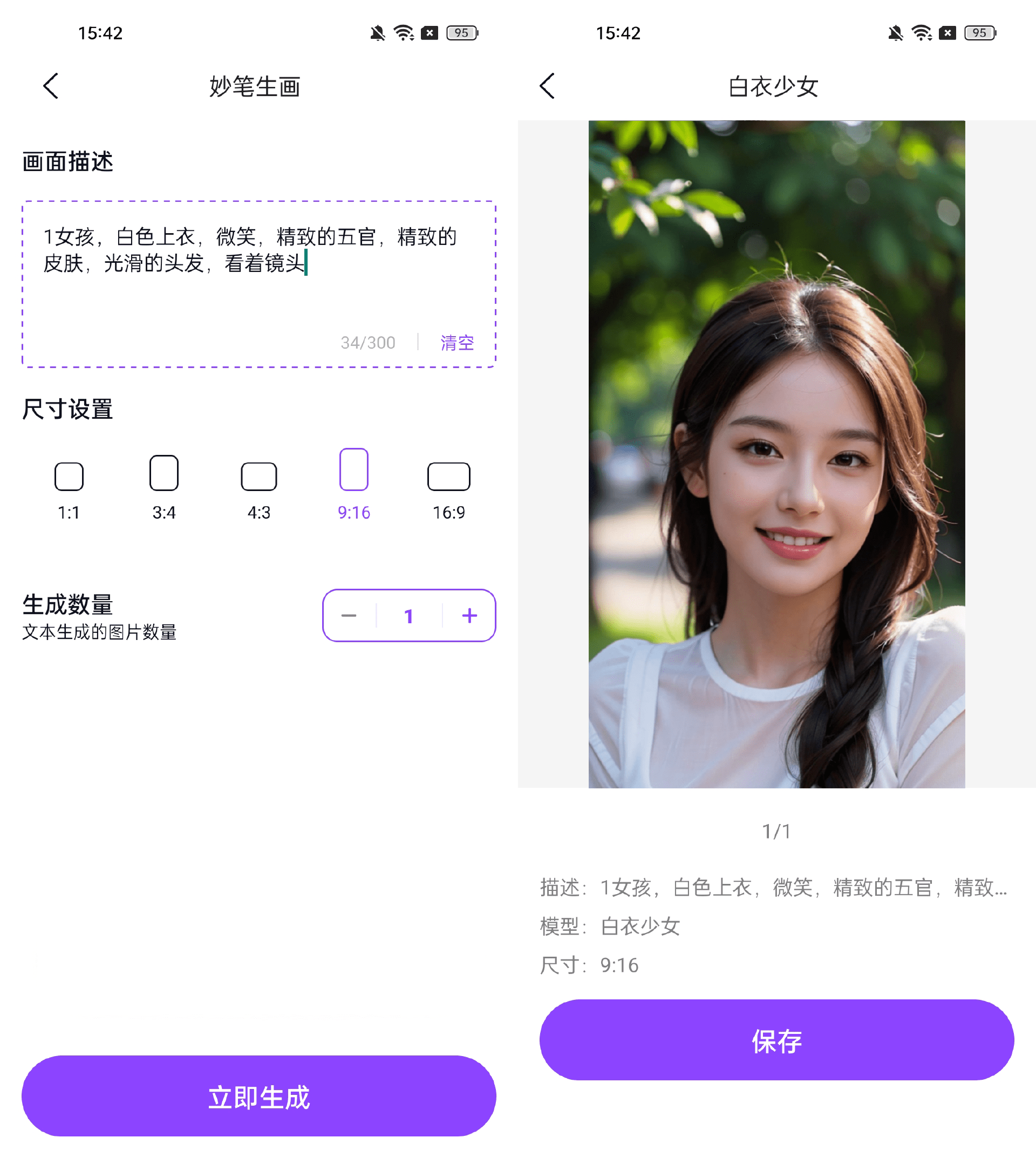
Task: Open the generated 白衣少女 portrait image
Action: [776, 454]
